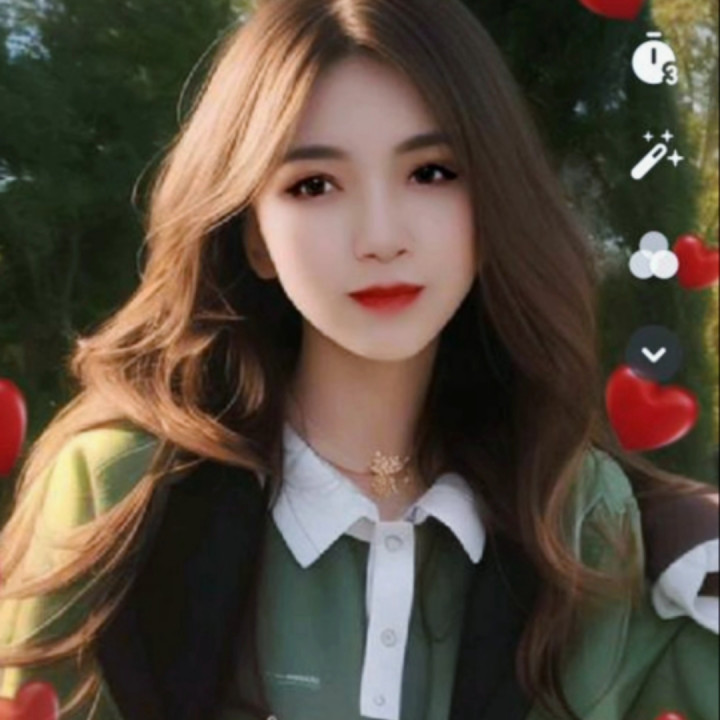Set the 3-second countdown timer

coord(653,60)
